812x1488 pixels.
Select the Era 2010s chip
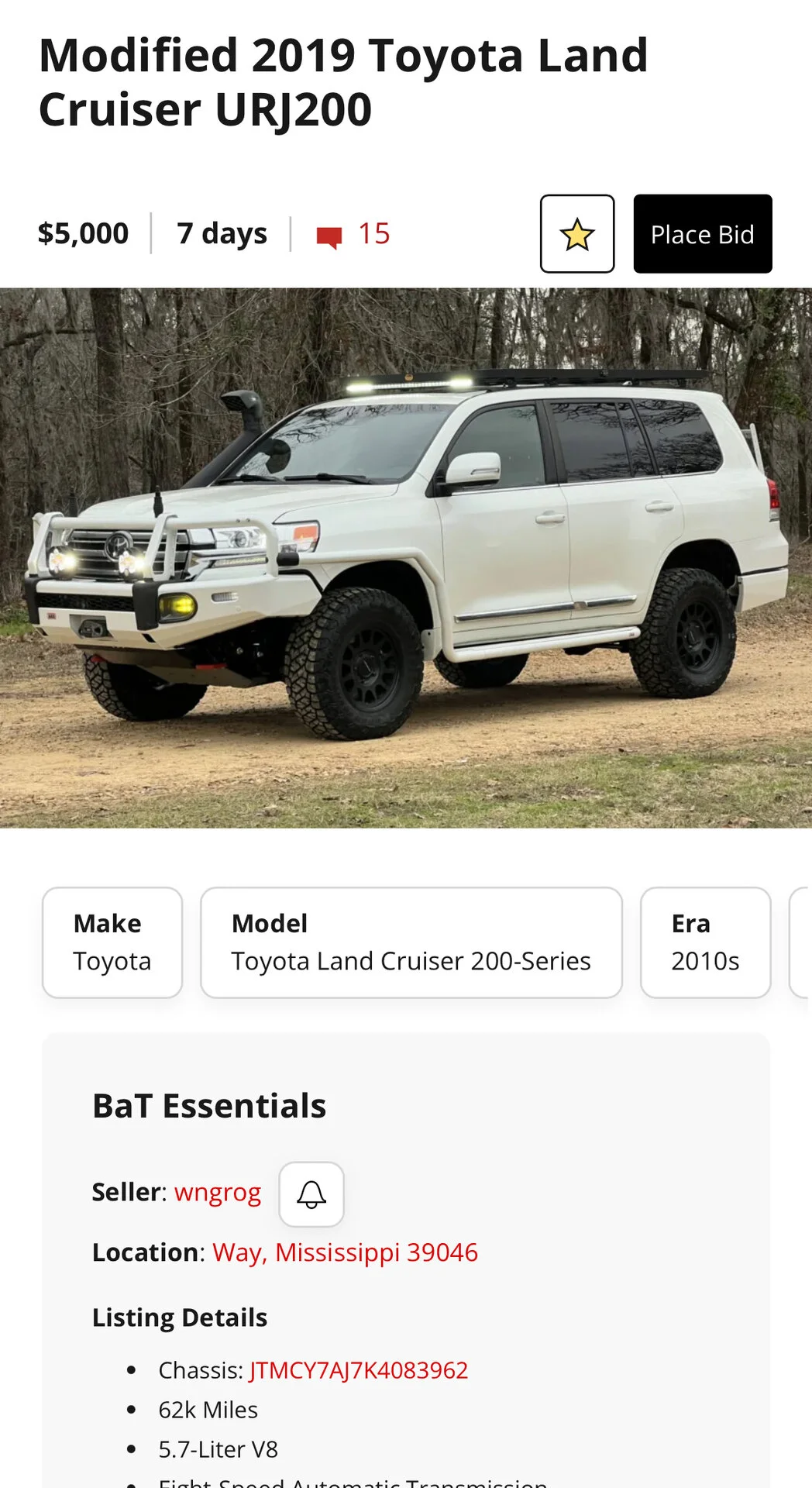pyautogui.click(x=705, y=942)
